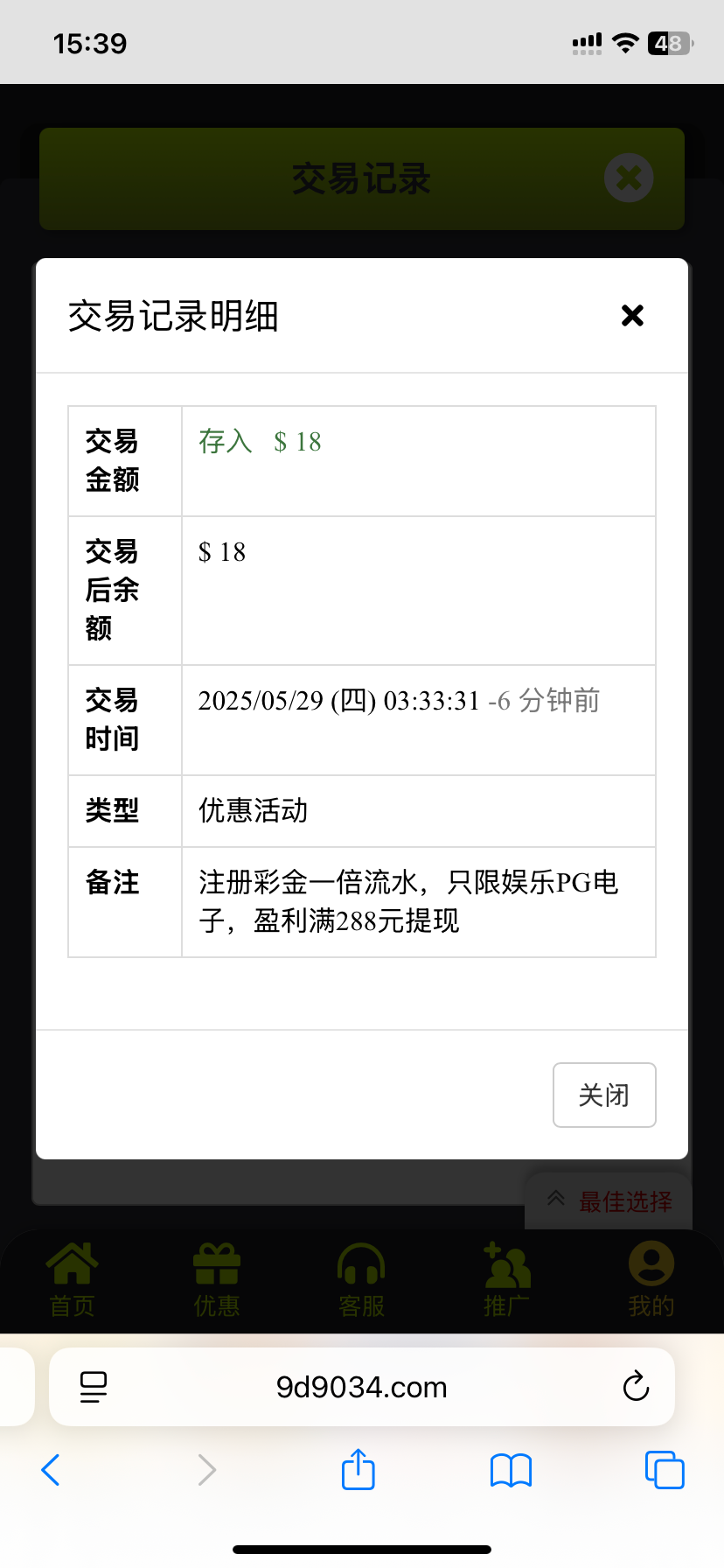Open the Safari bookmarks icon
The image size is (724, 1568).
[x=510, y=1470]
